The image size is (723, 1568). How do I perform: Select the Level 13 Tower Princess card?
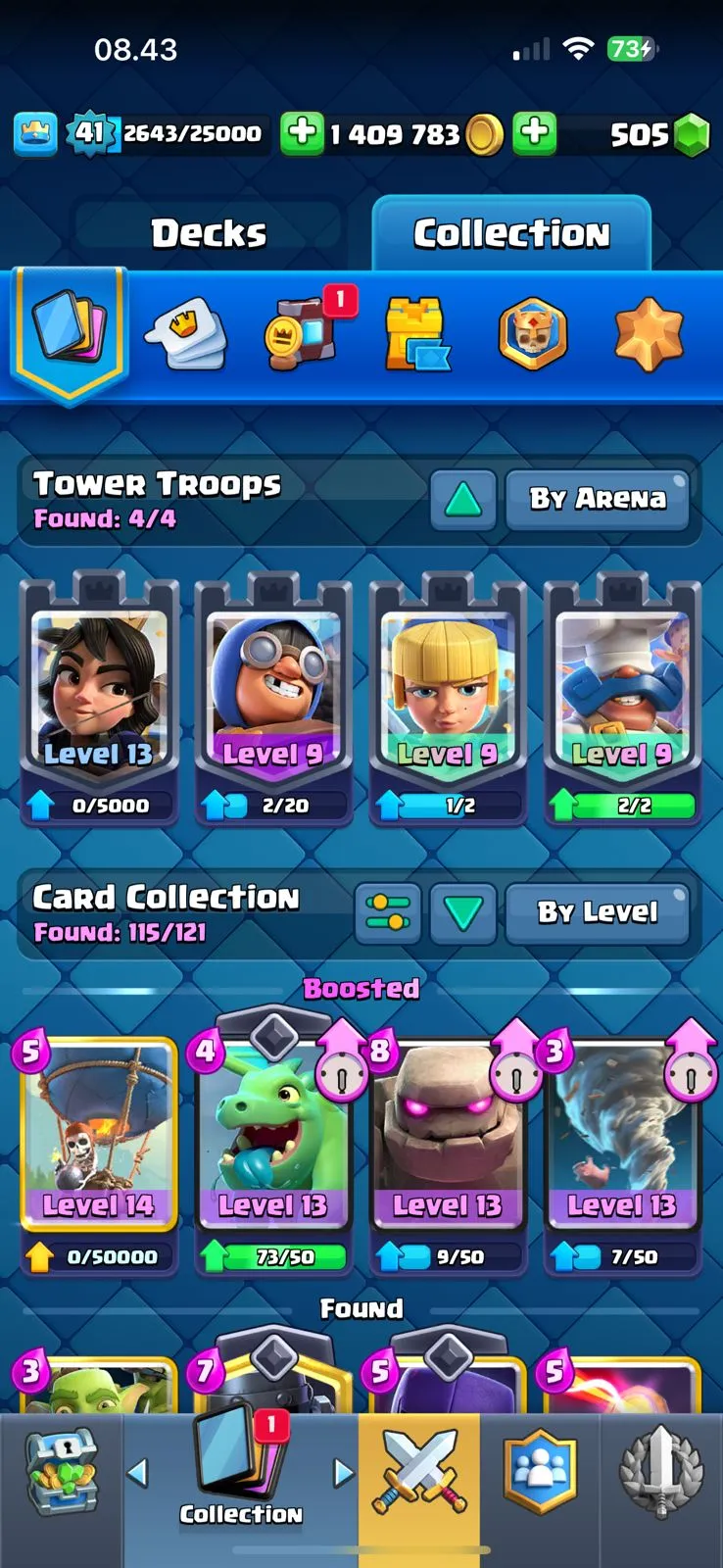(x=98, y=696)
